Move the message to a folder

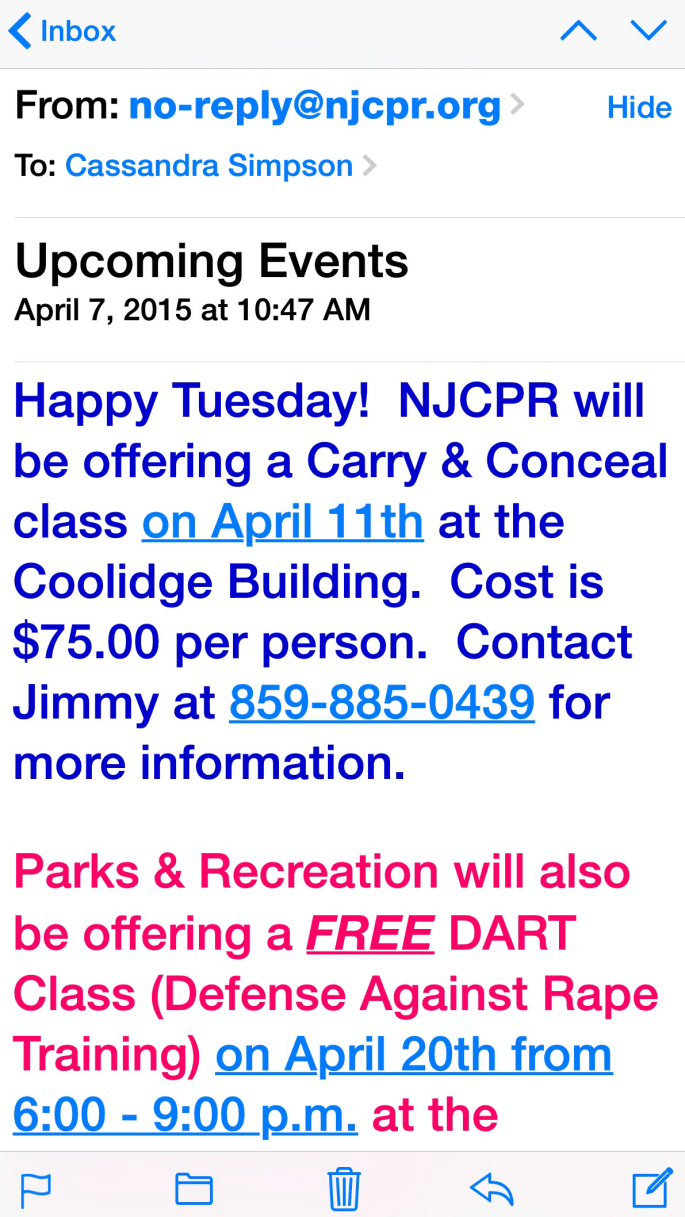194,1188
